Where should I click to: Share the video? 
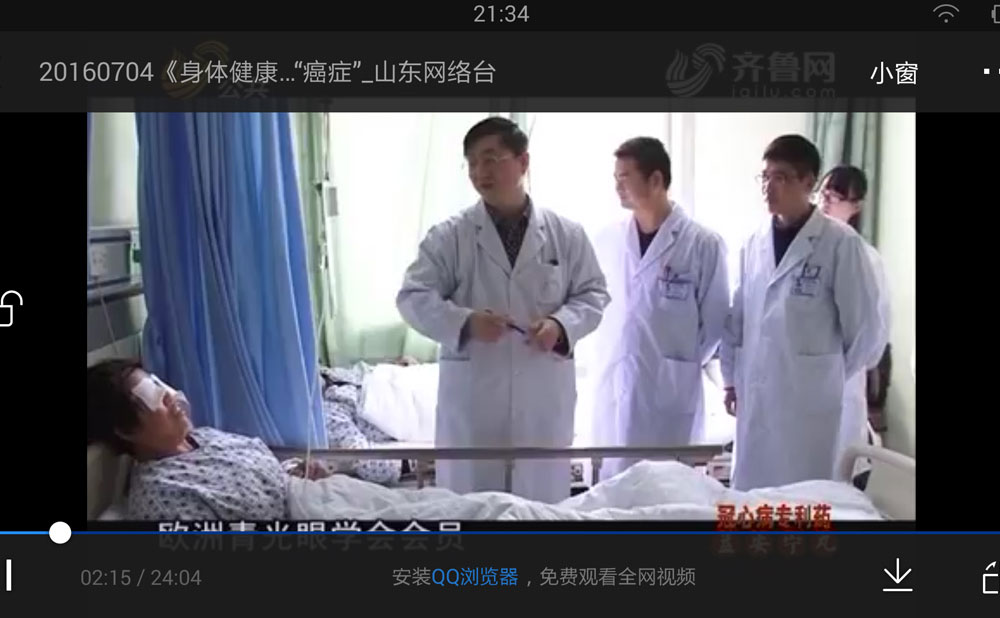990,576
